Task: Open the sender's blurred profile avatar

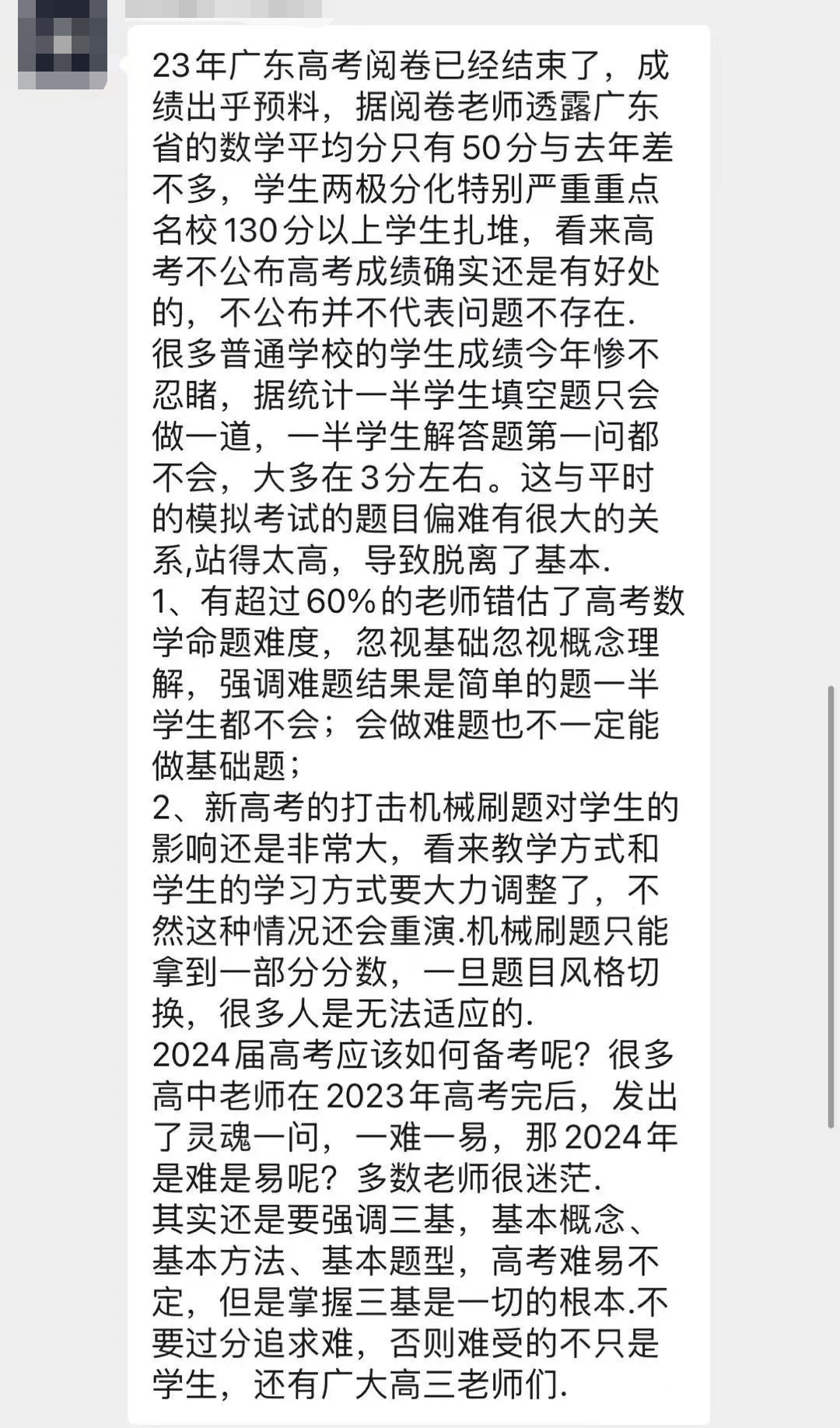Action: [x=62, y=43]
